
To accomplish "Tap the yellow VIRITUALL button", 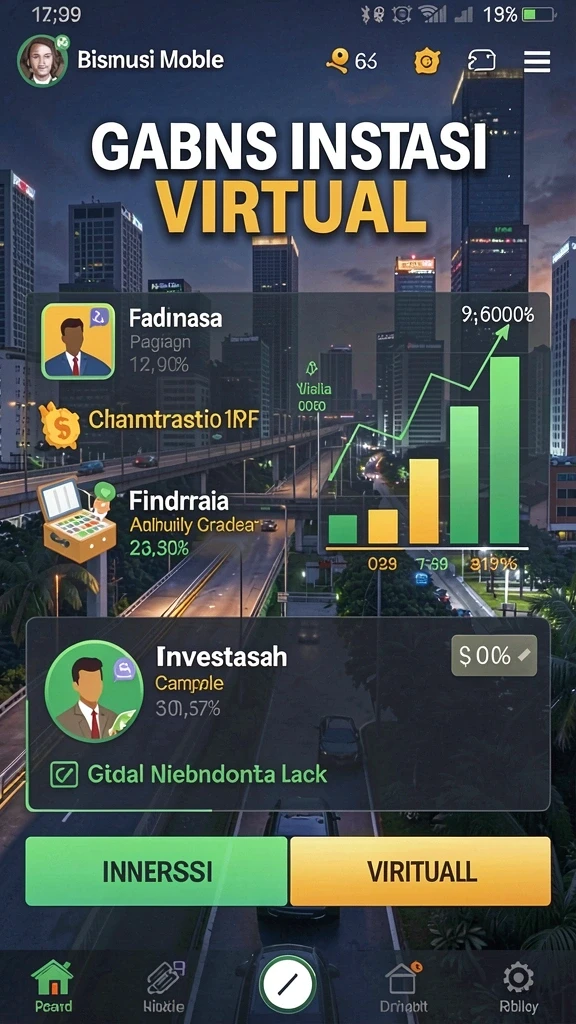I will point(421,871).
